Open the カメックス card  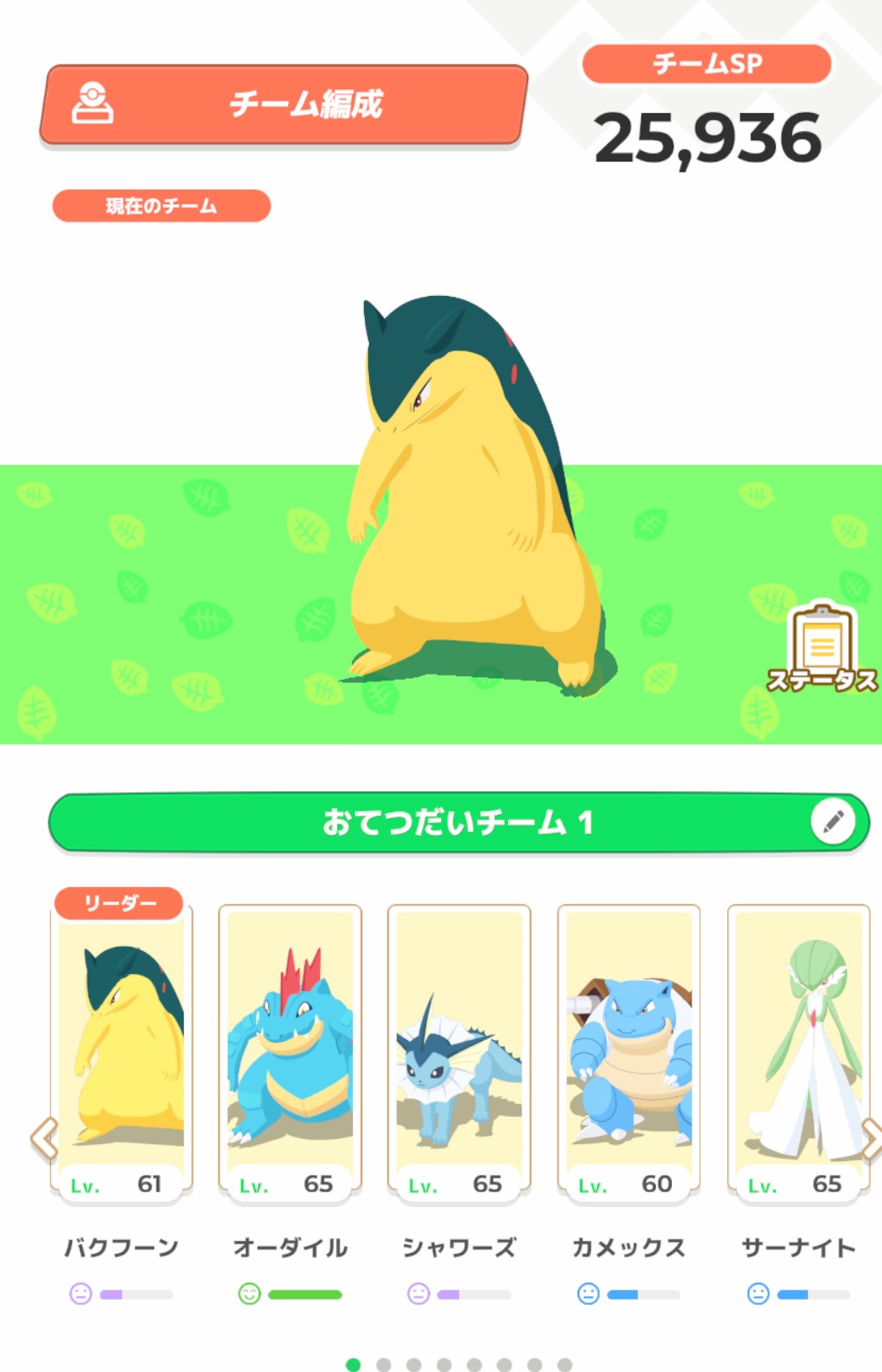point(629,1051)
